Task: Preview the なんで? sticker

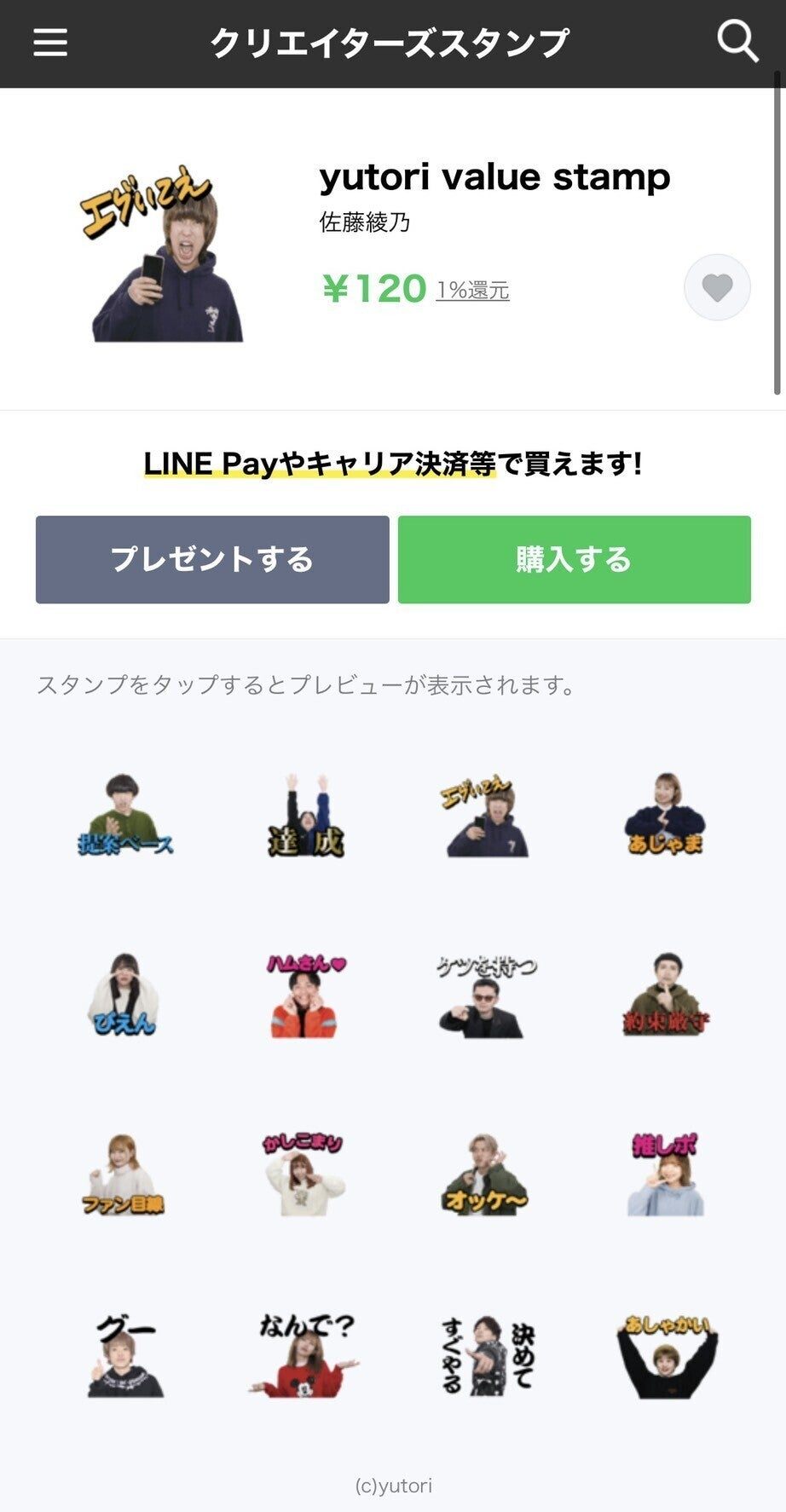Action: point(306,1355)
